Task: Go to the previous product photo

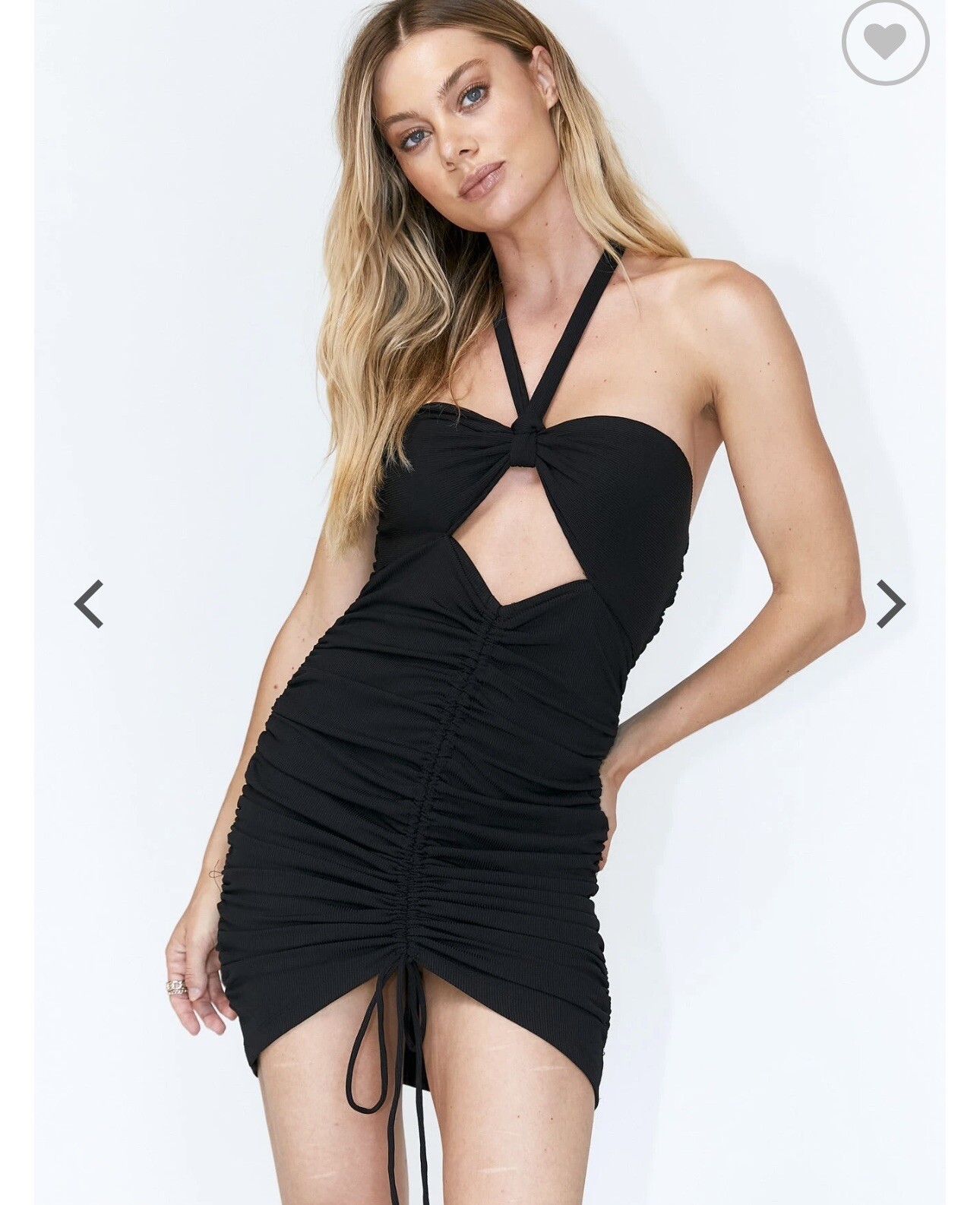Action: 89,605
